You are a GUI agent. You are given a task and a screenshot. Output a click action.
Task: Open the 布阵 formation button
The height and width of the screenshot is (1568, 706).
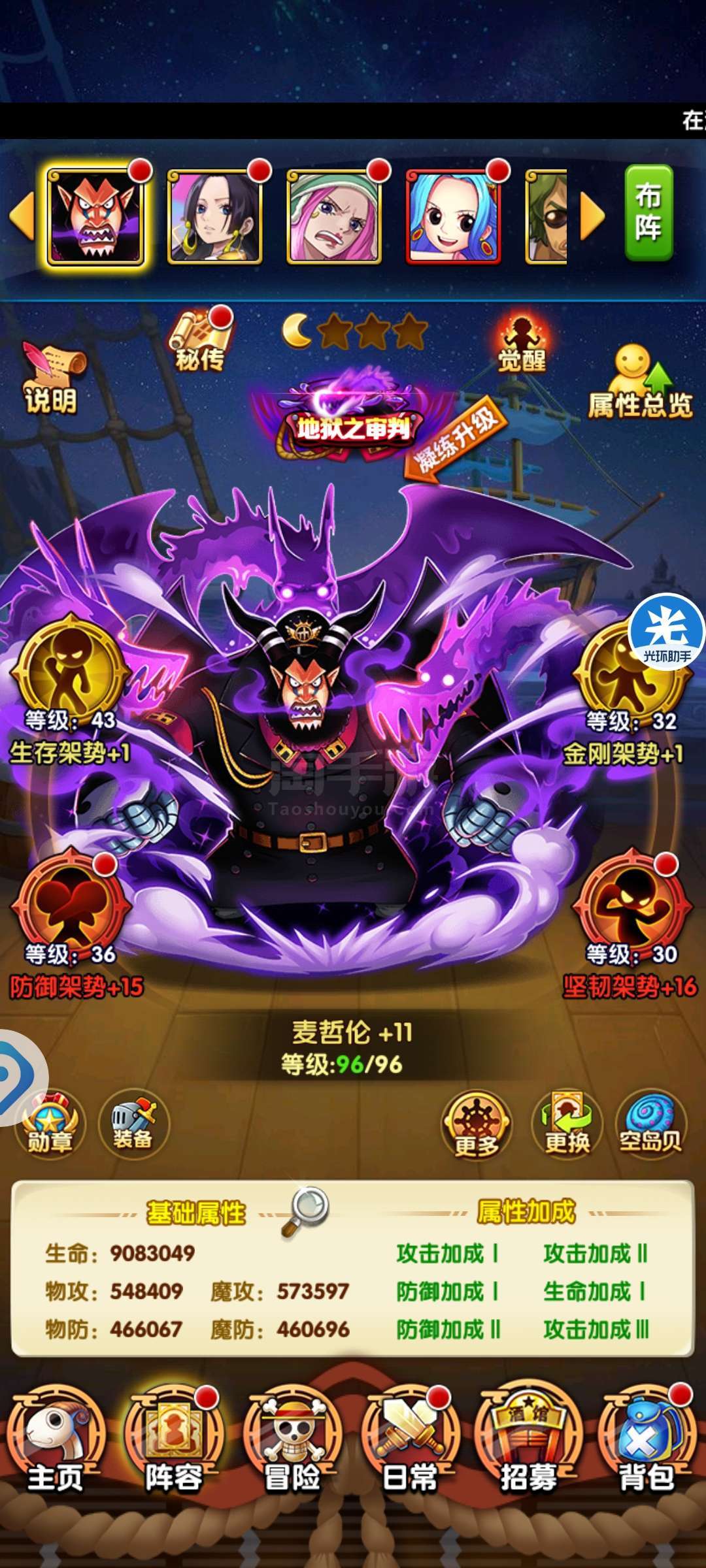coord(648,213)
